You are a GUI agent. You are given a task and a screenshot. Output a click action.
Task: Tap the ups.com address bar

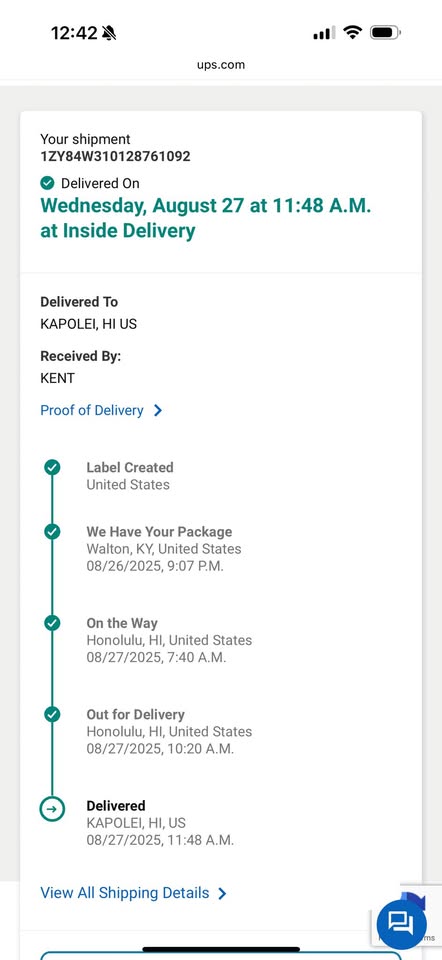pos(221,64)
